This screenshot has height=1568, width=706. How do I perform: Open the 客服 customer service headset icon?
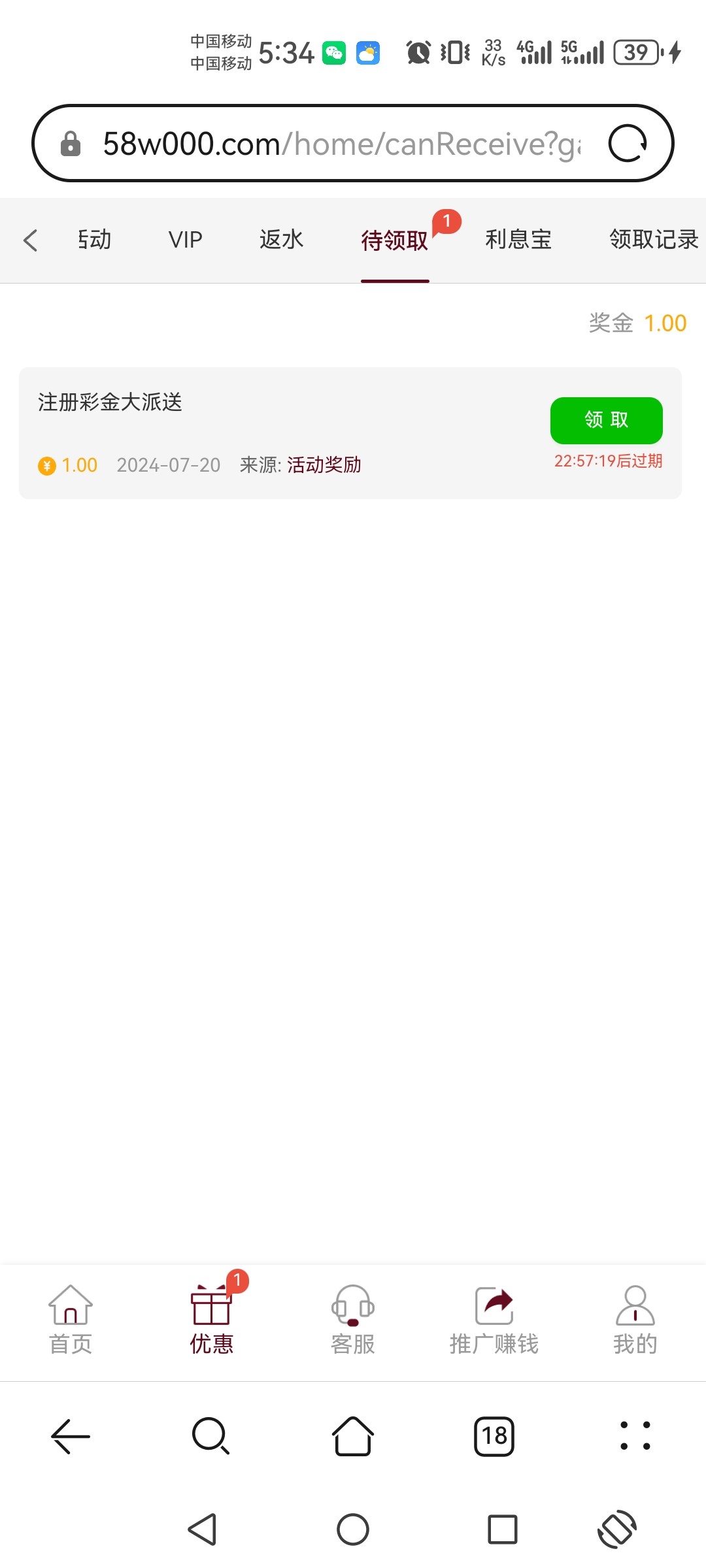[352, 1318]
